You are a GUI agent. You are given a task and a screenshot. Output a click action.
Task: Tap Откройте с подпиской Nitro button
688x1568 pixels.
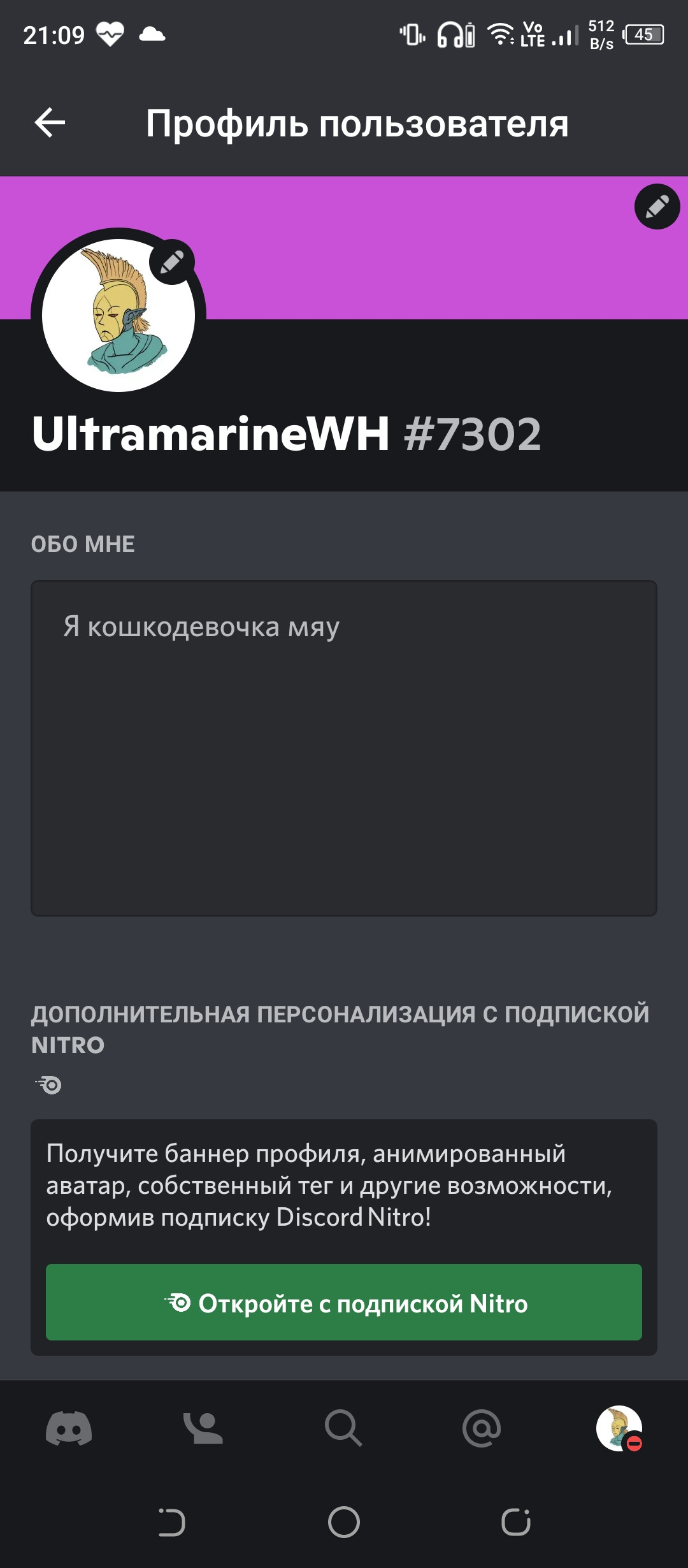click(x=344, y=1303)
